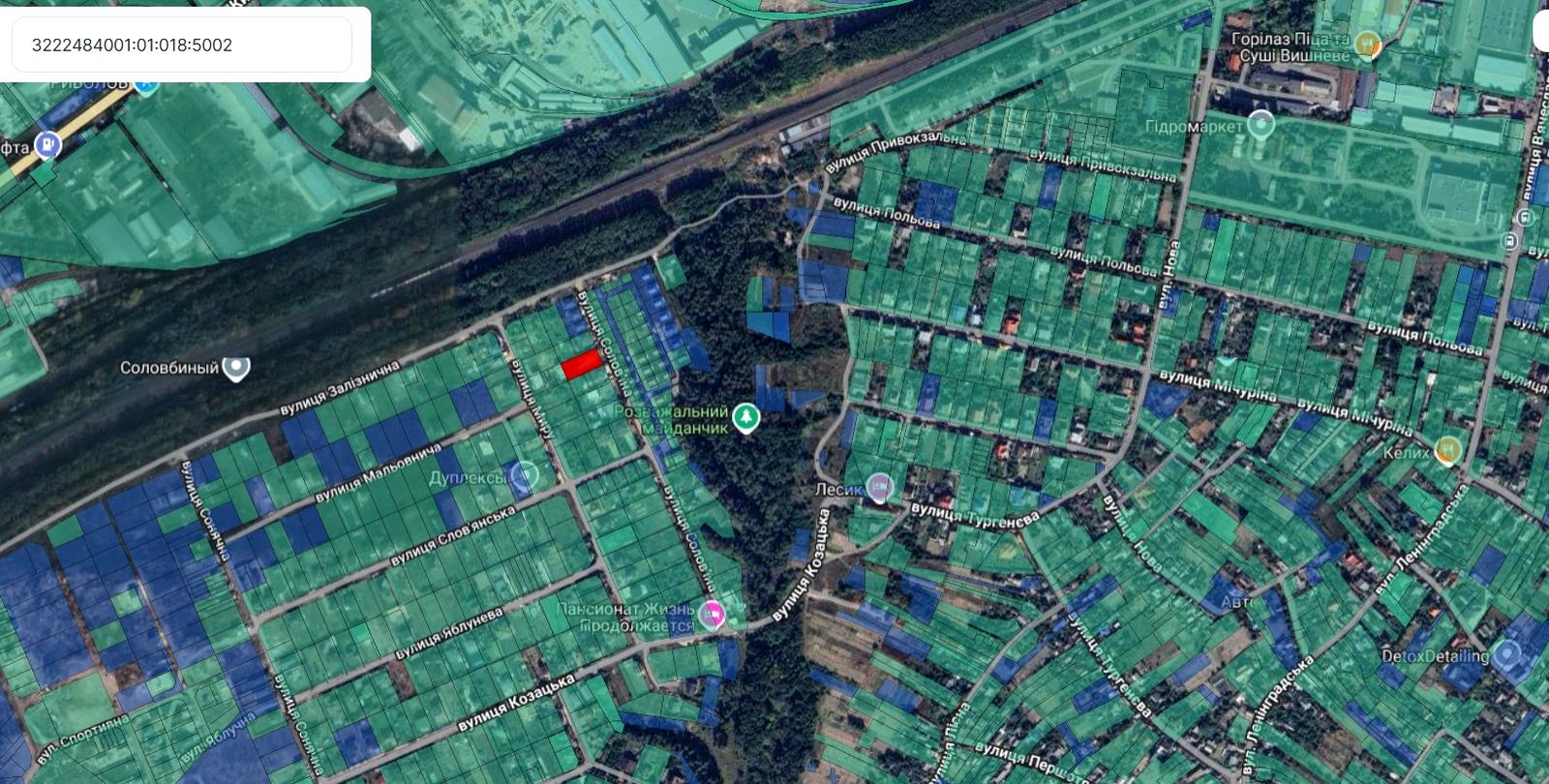Open the Келих restaurant marker
This screenshot has width=1549, height=784.
[x=1447, y=450]
